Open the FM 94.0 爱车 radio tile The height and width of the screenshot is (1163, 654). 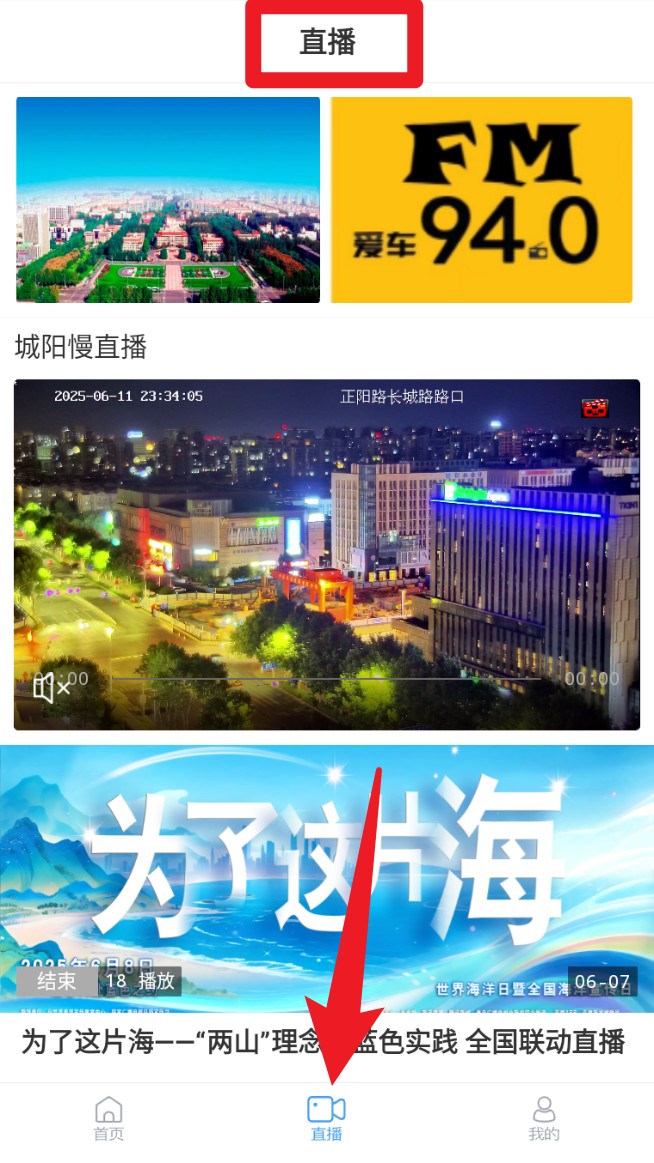(x=481, y=200)
